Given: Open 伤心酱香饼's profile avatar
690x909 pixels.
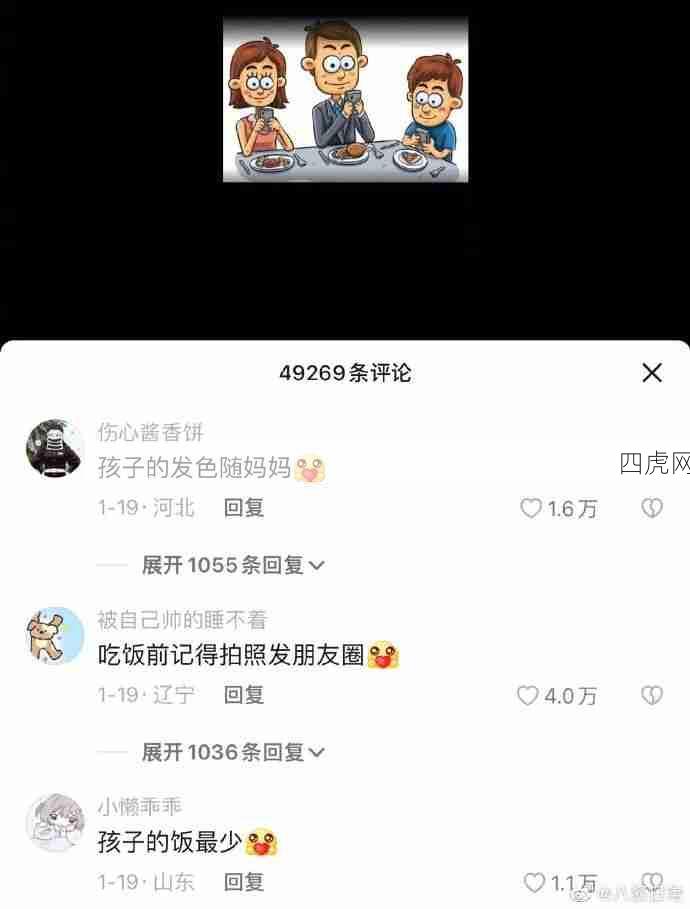Looking at the screenshot, I should click(x=54, y=447).
